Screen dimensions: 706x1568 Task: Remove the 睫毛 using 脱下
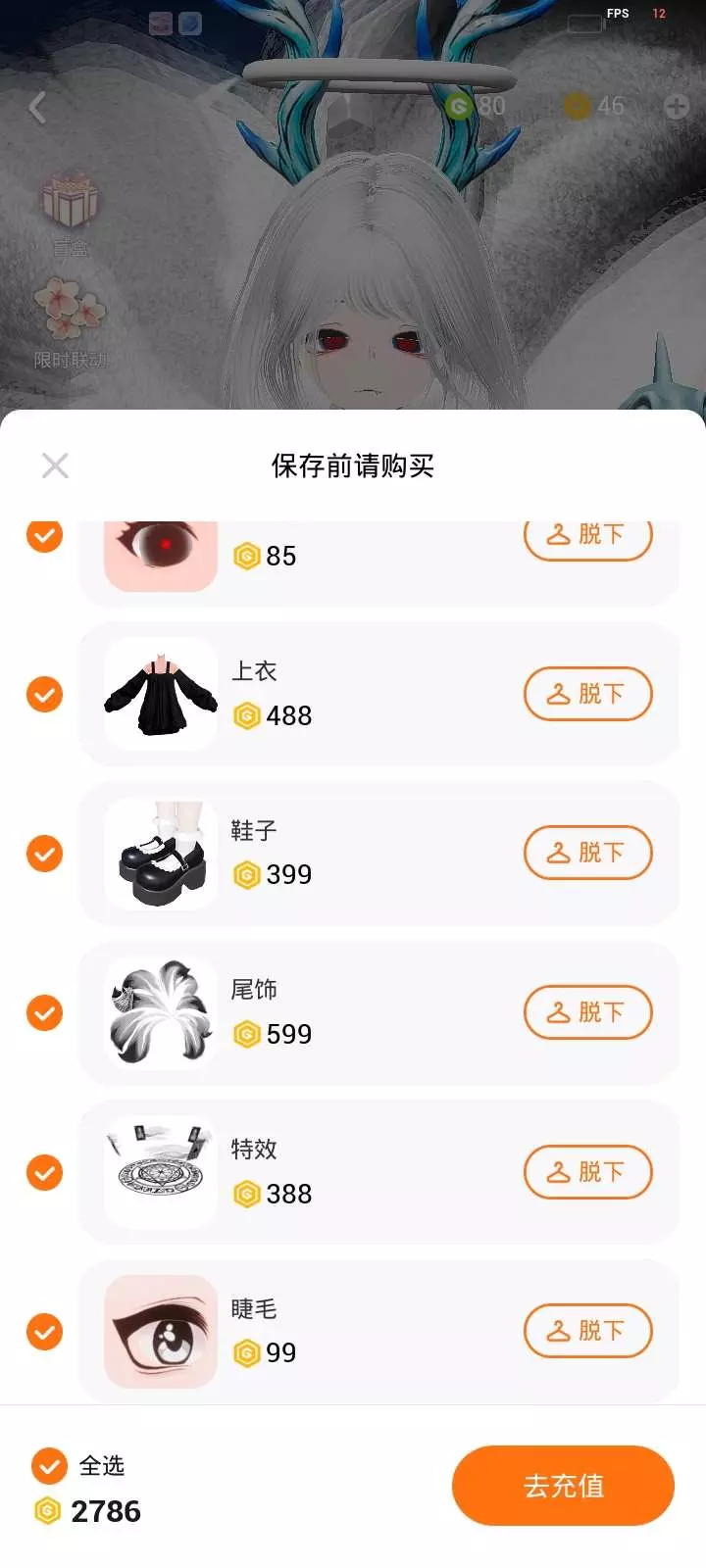[x=587, y=1331]
